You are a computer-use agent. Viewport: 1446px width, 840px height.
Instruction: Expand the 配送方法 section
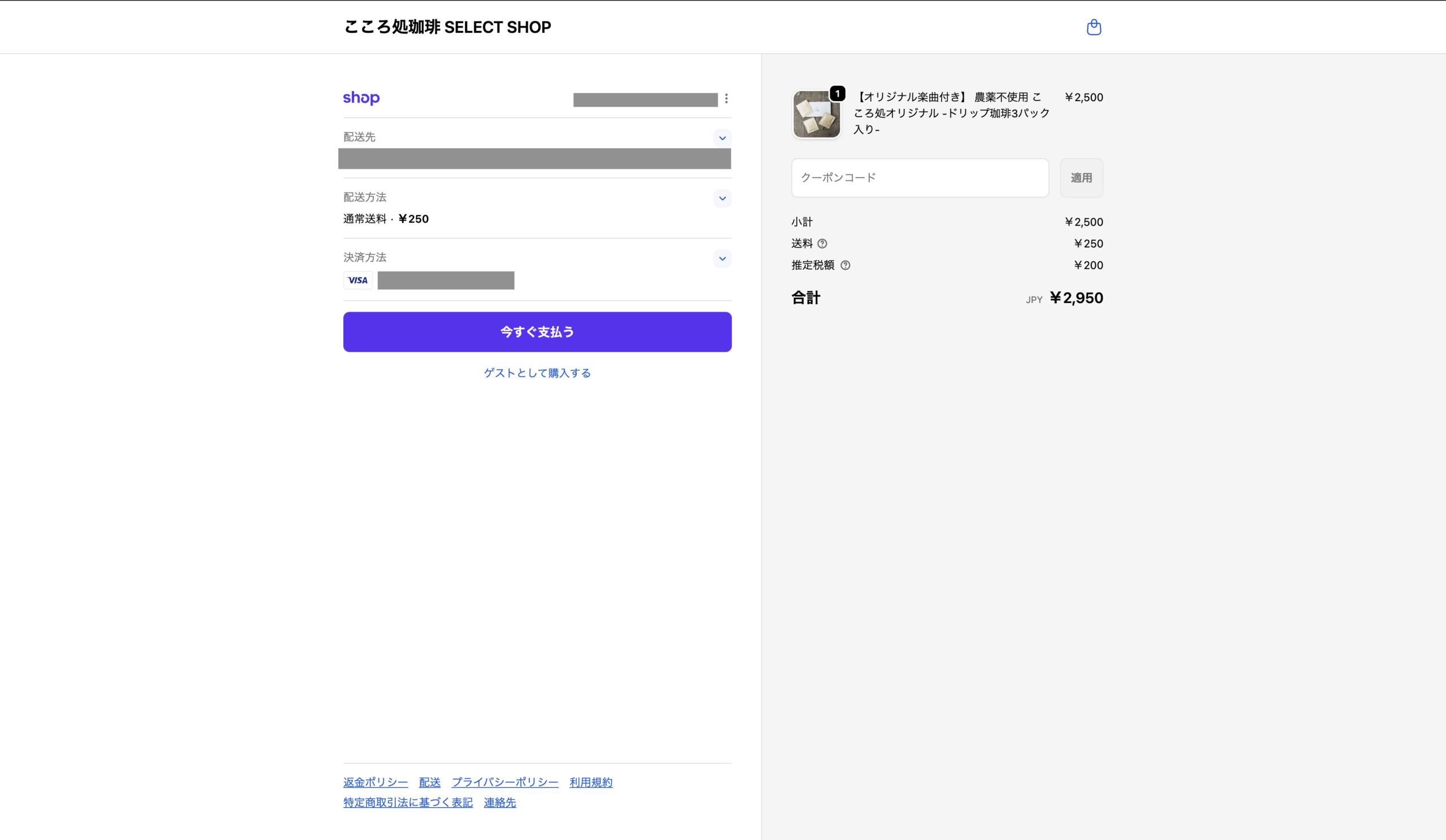pyautogui.click(x=722, y=198)
